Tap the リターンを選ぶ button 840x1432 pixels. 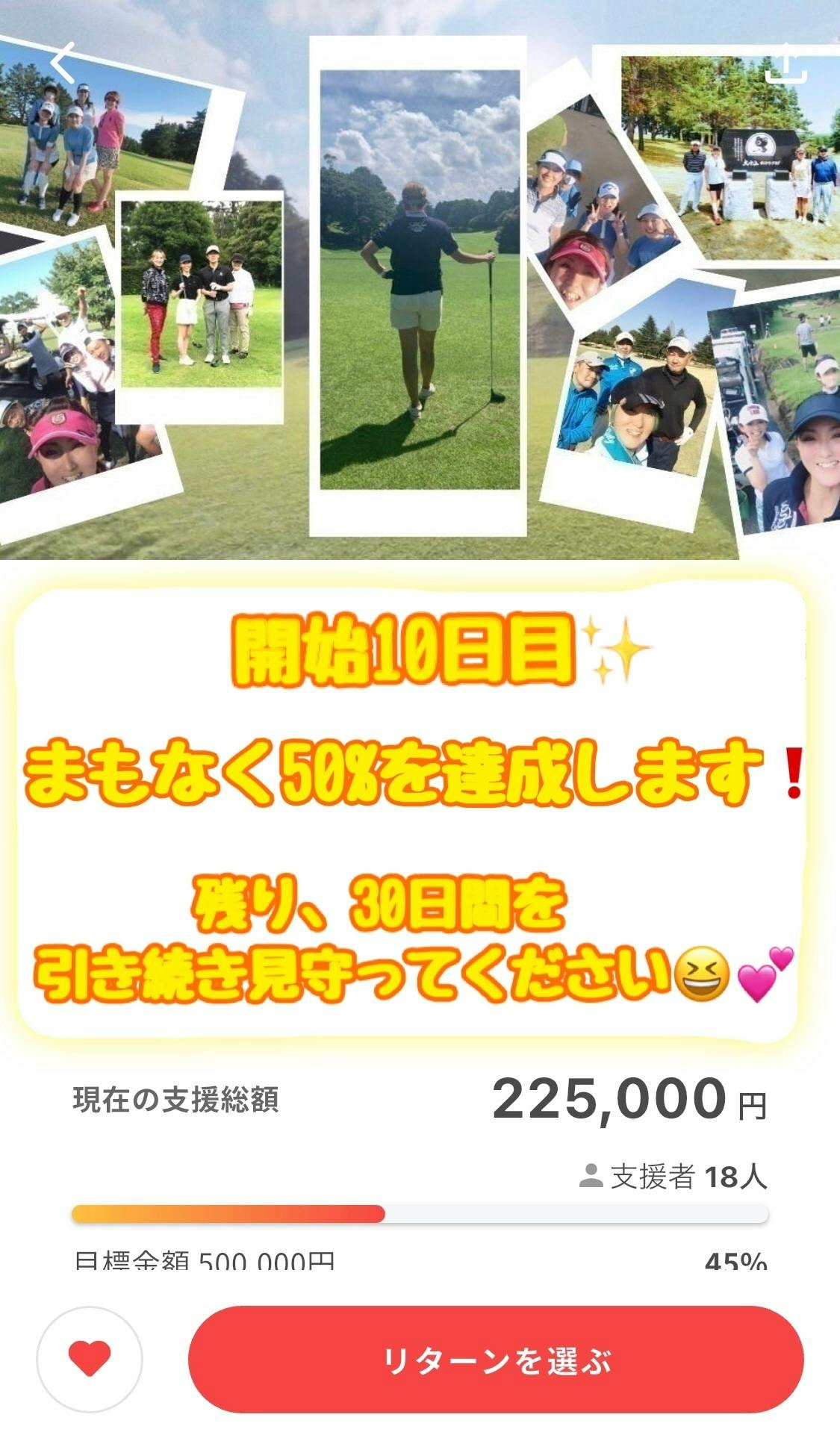point(496,1360)
